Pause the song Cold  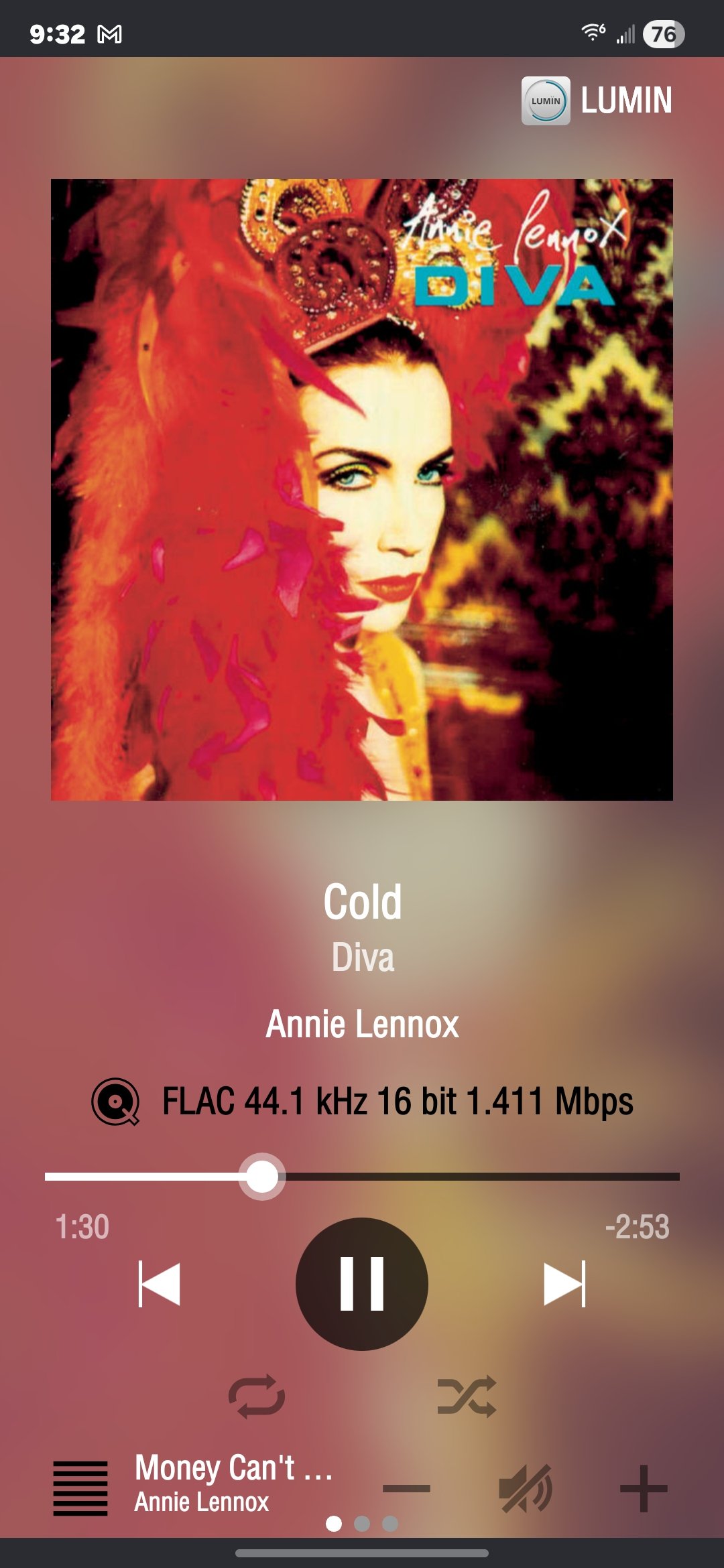(x=362, y=1283)
